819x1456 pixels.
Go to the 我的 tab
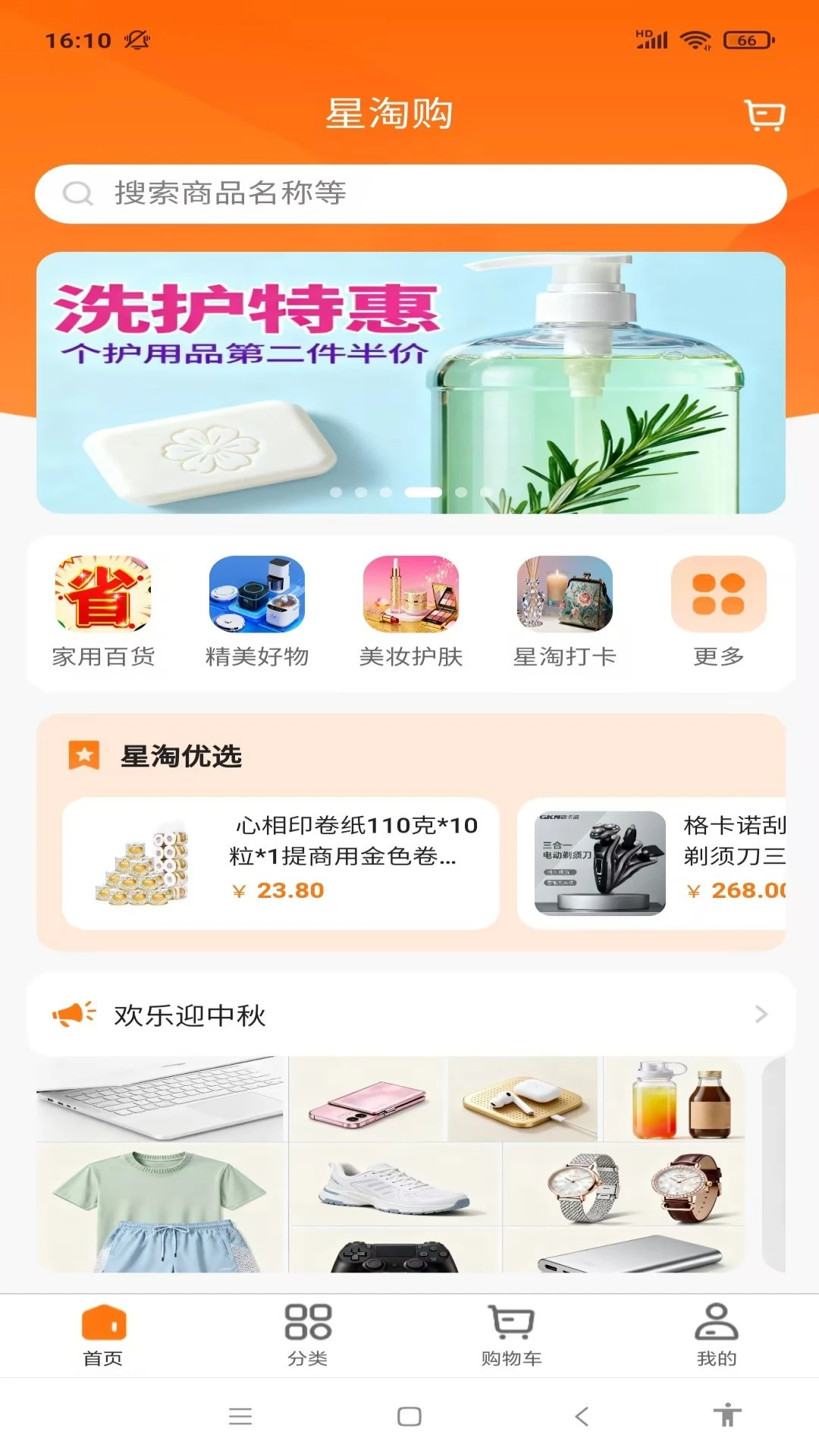(716, 1335)
